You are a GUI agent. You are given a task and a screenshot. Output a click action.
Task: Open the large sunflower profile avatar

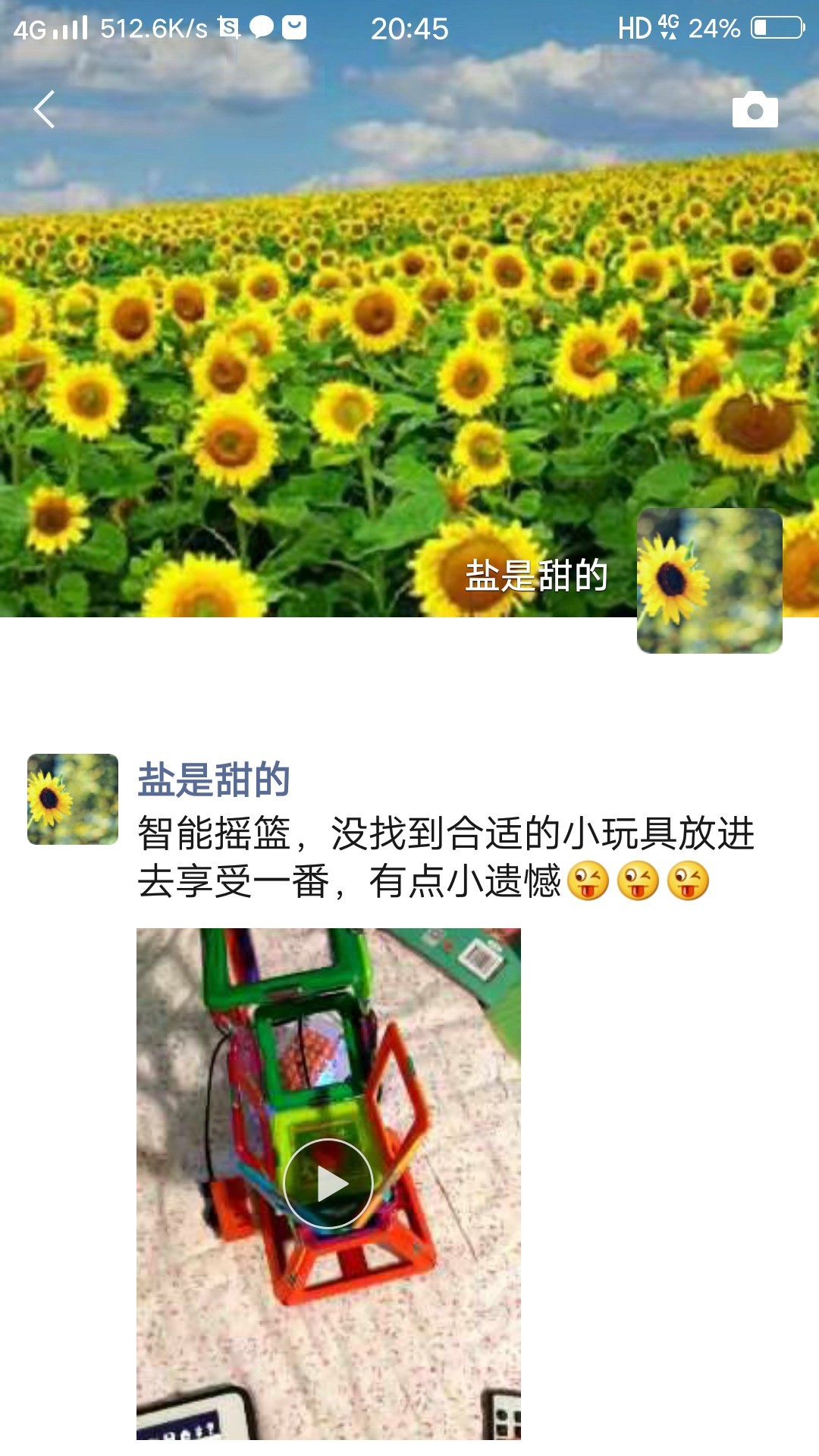709,580
